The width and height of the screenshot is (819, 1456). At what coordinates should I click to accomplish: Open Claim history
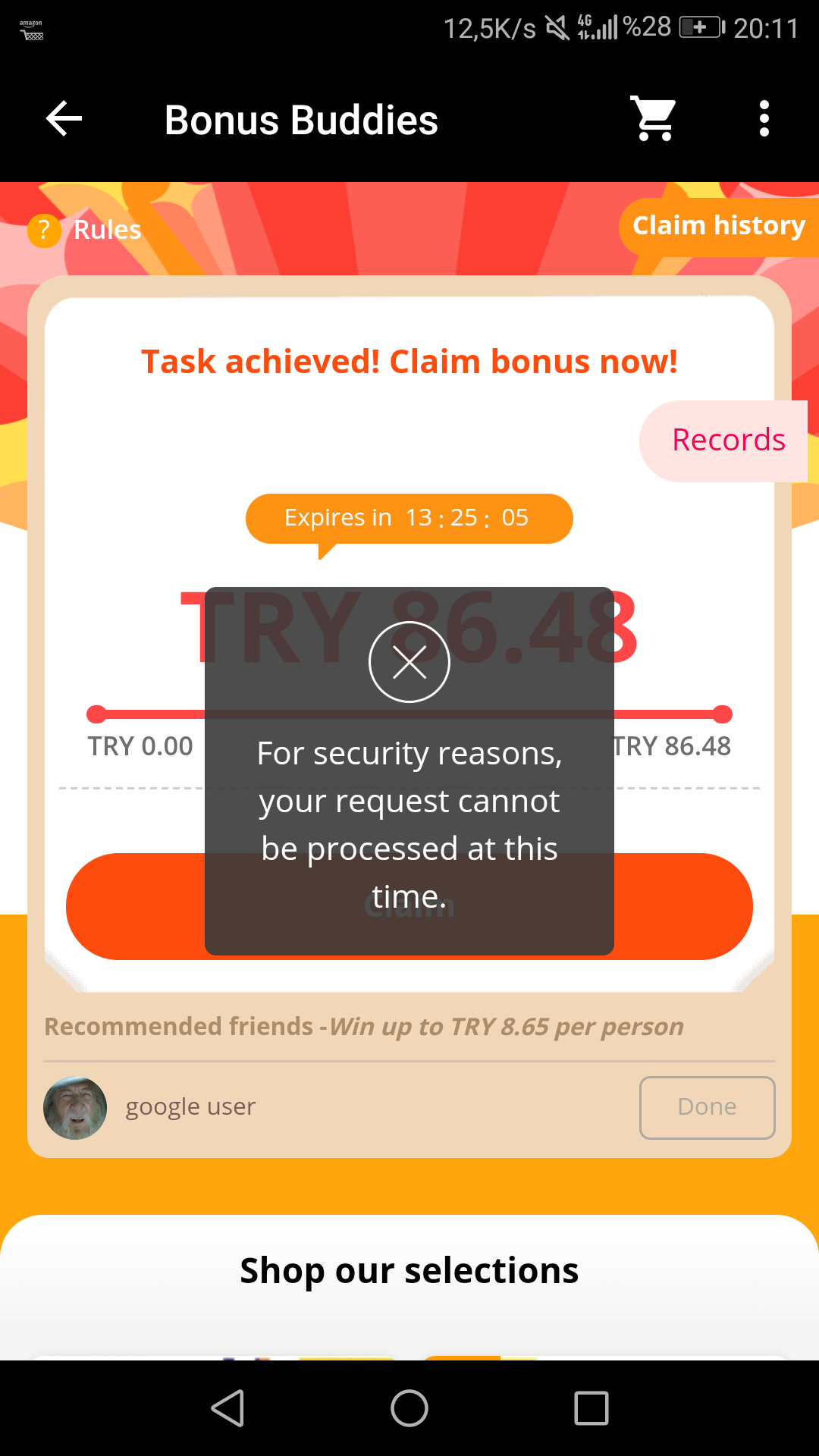tap(718, 226)
